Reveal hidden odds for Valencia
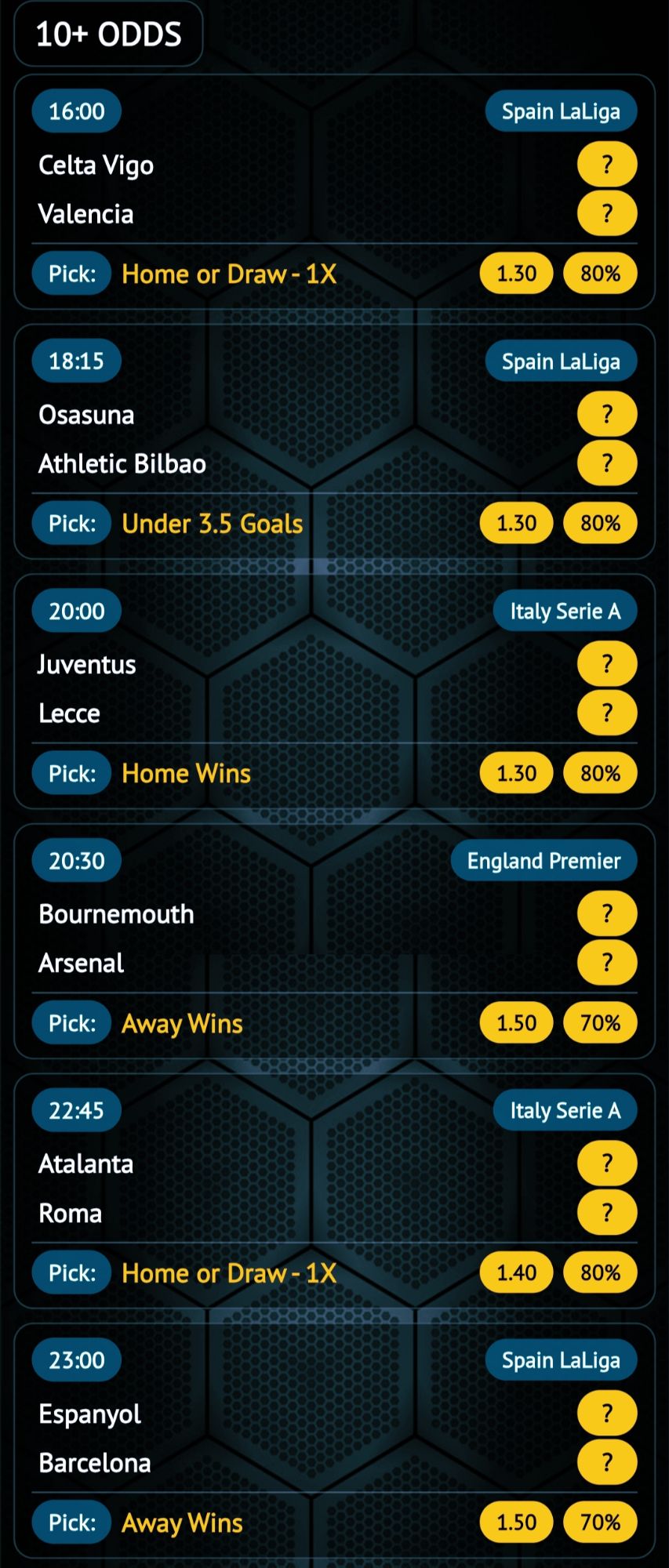Screen dimensions: 669x1568 pos(606,213)
